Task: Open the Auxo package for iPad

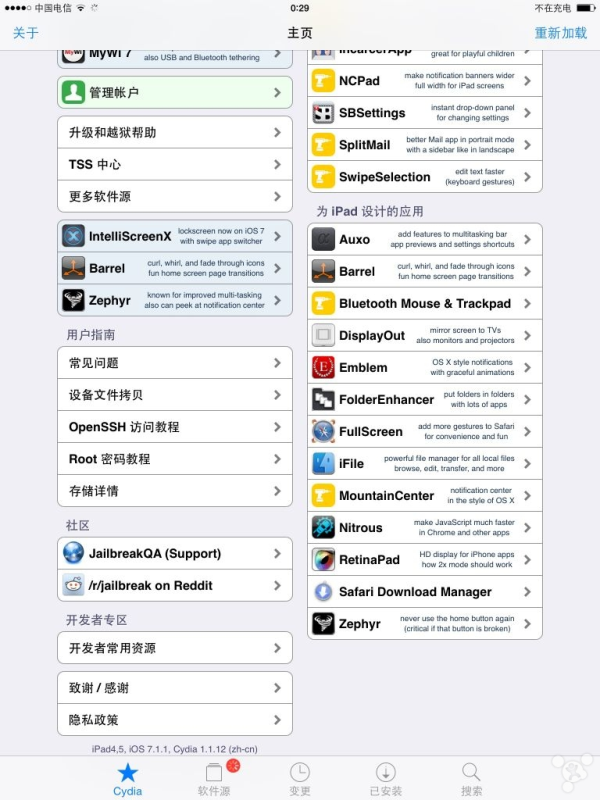Action: click(x=425, y=239)
